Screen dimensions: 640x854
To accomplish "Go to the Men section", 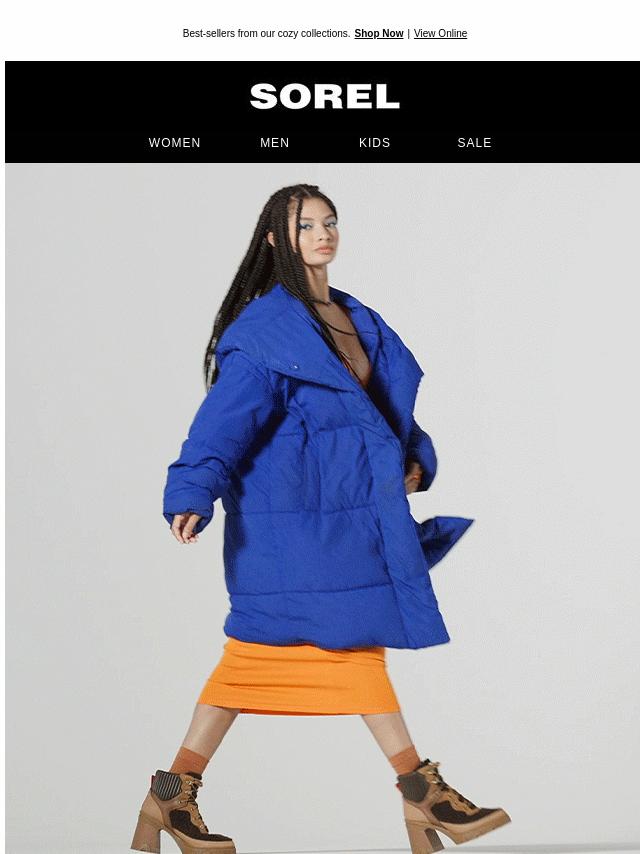I will pos(275,143).
